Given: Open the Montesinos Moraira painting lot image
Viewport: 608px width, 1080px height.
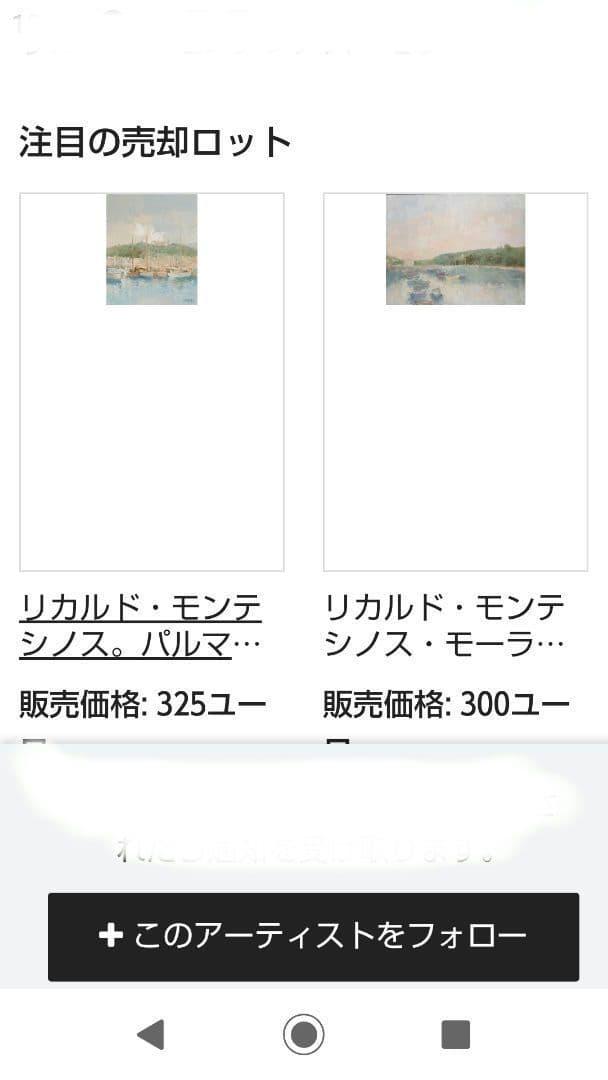Looking at the screenshot, I should [x=455, y=250].
